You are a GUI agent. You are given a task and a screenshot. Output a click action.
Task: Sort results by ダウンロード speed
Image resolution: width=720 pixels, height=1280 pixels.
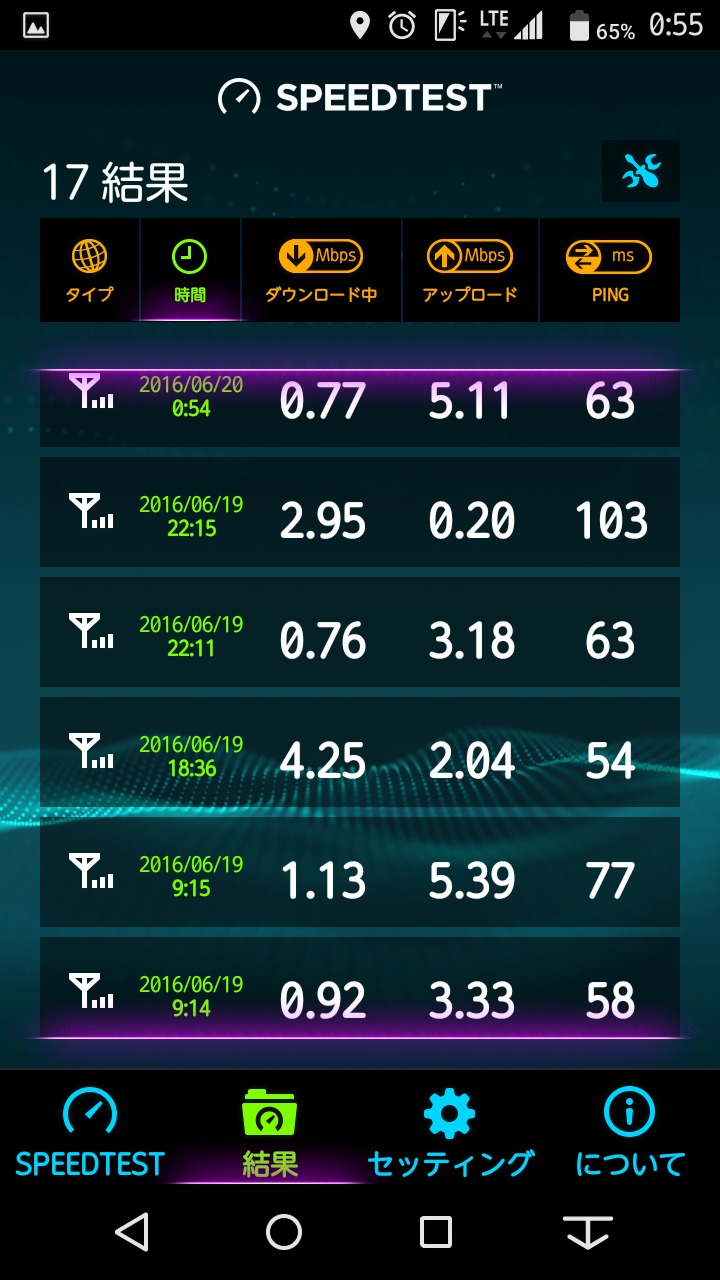[x=321, y=271]
